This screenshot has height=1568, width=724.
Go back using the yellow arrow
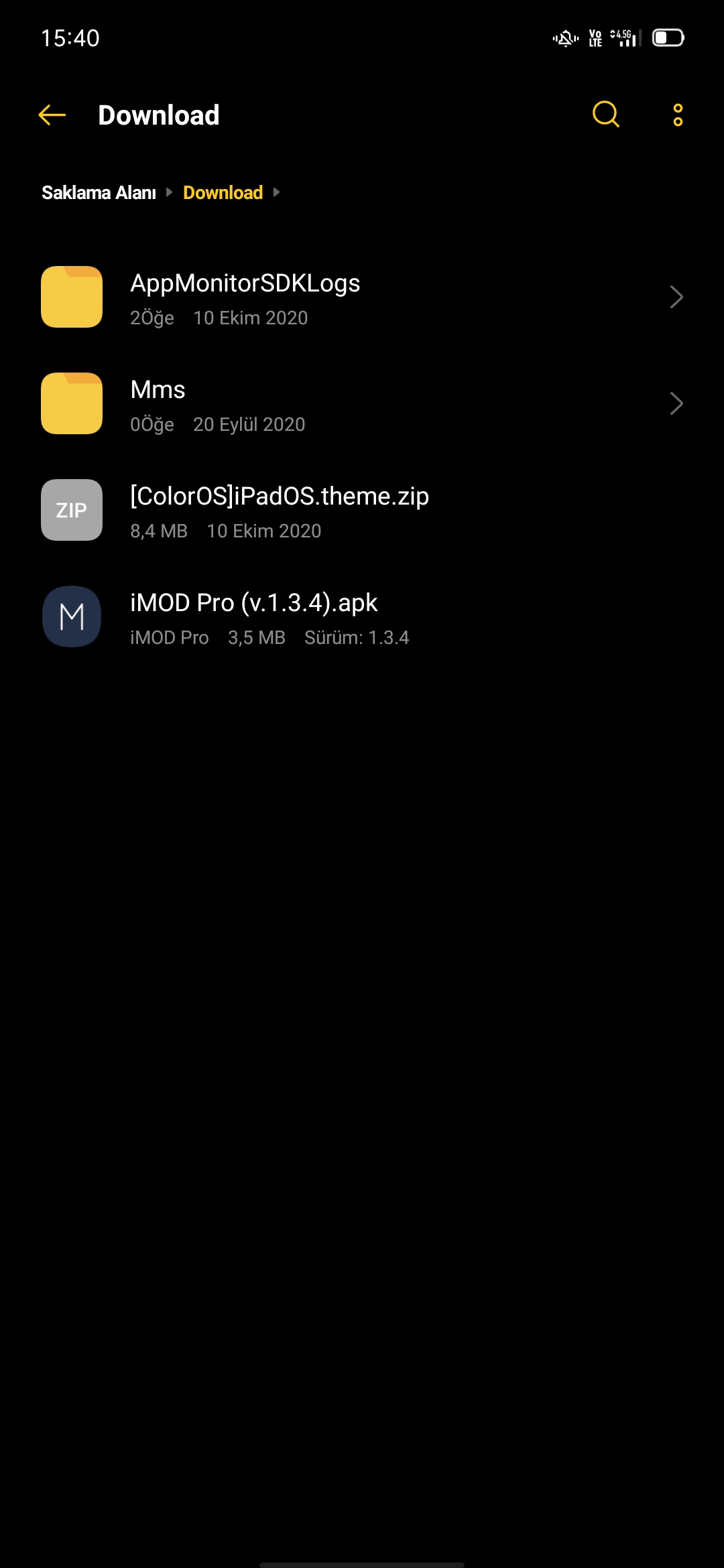pyautogui.click(x=52, y=115)
